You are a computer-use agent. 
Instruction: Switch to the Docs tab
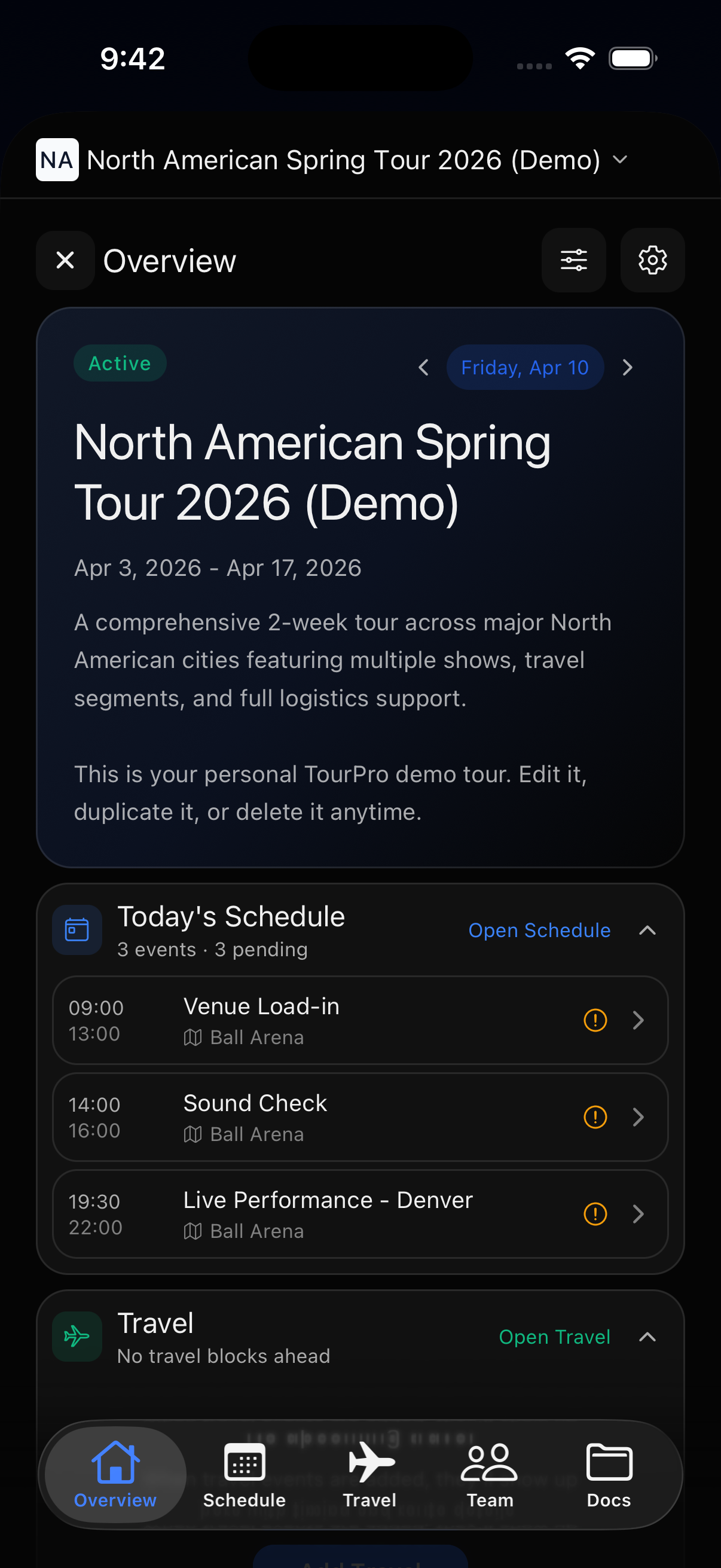[609, 1475]
